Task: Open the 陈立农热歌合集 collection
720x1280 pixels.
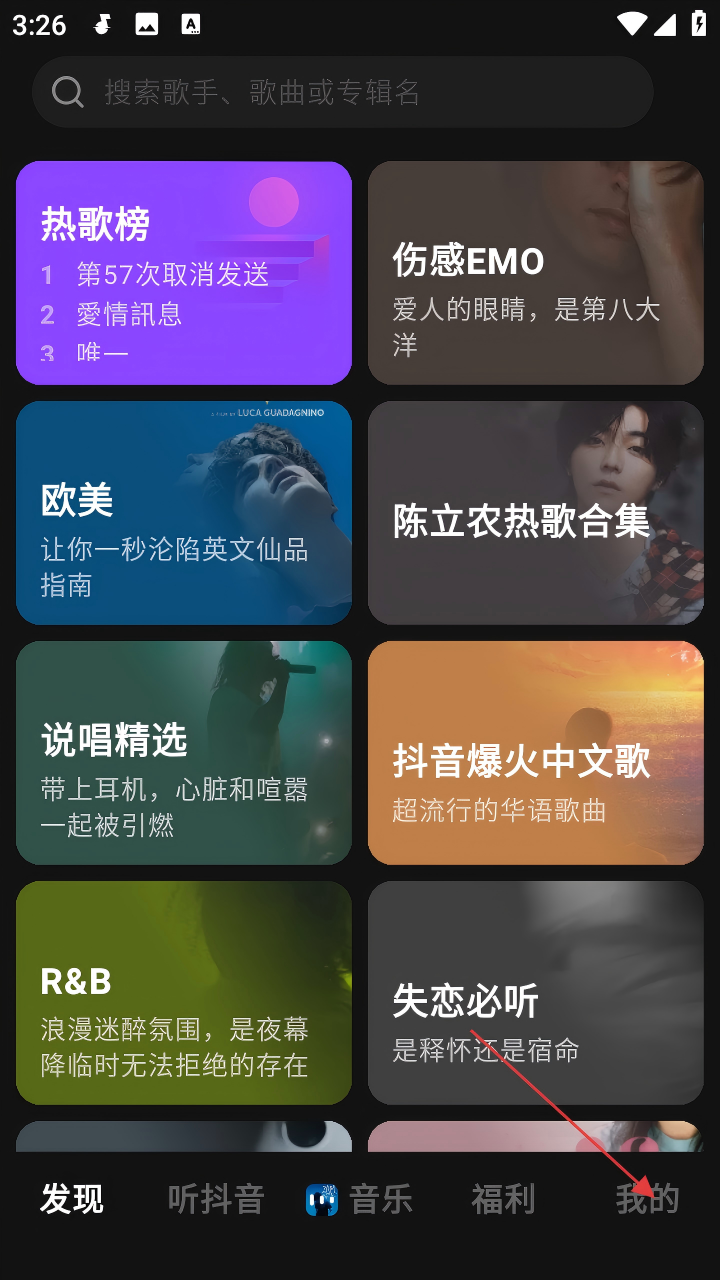Action: pyautogui.click(x=536, y=513)
